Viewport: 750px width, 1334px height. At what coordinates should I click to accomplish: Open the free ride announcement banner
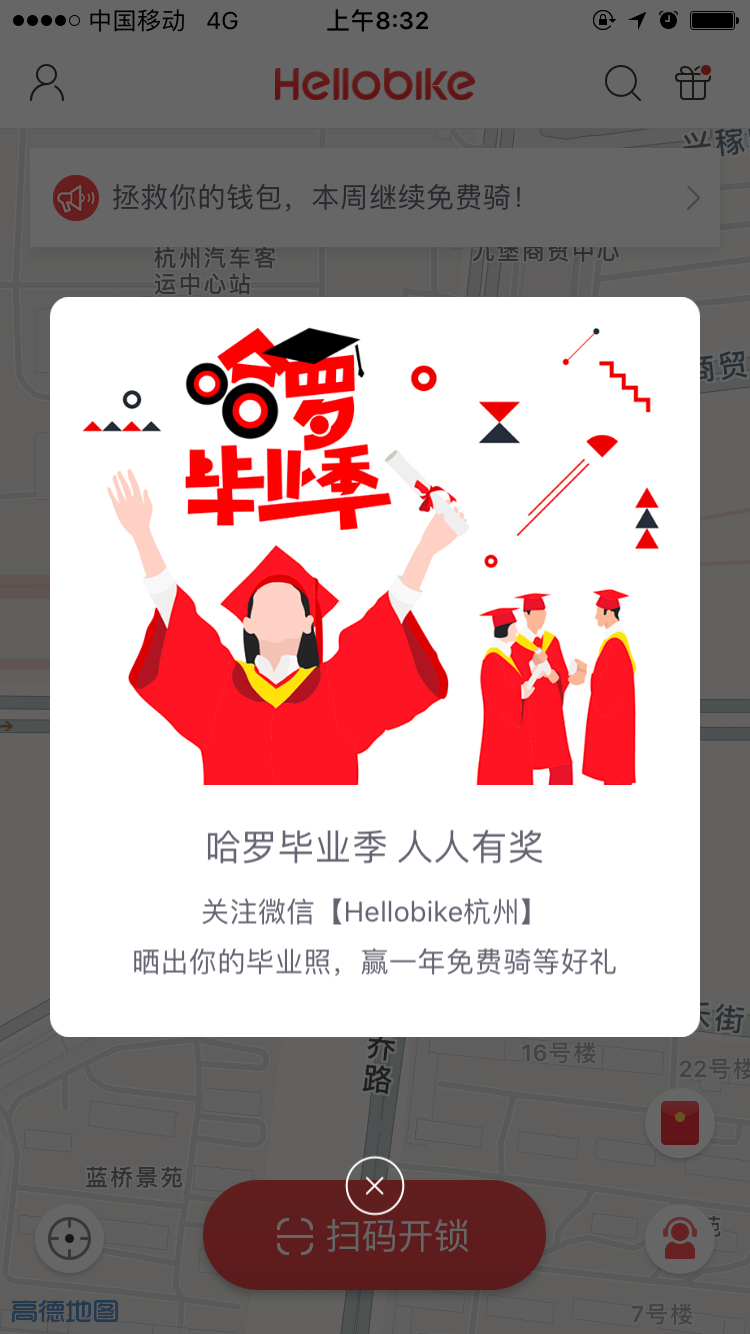(375, 198)
